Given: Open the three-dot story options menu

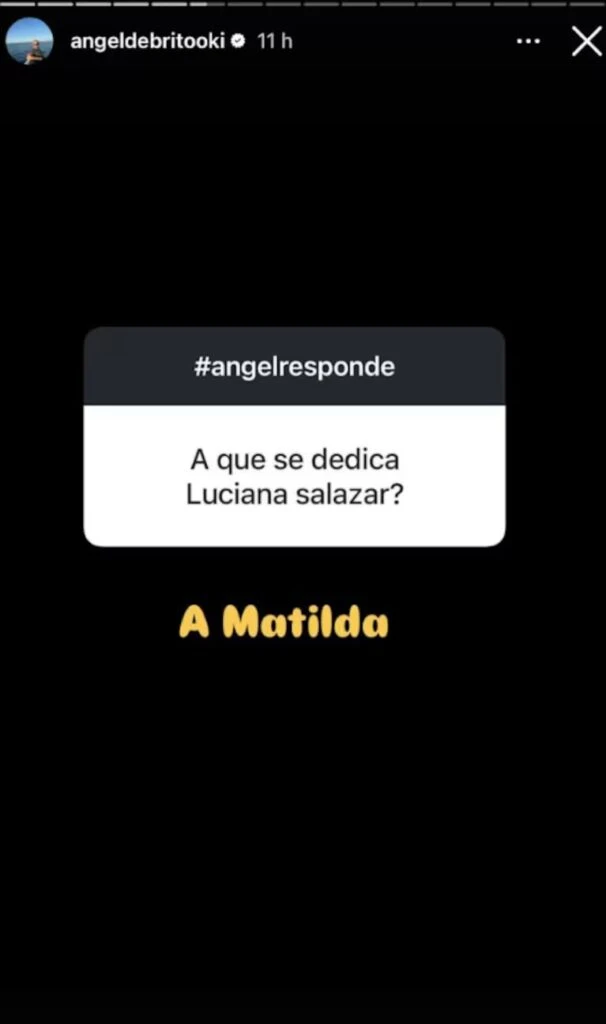Looking at the screenshot, I should coord(528,42).
